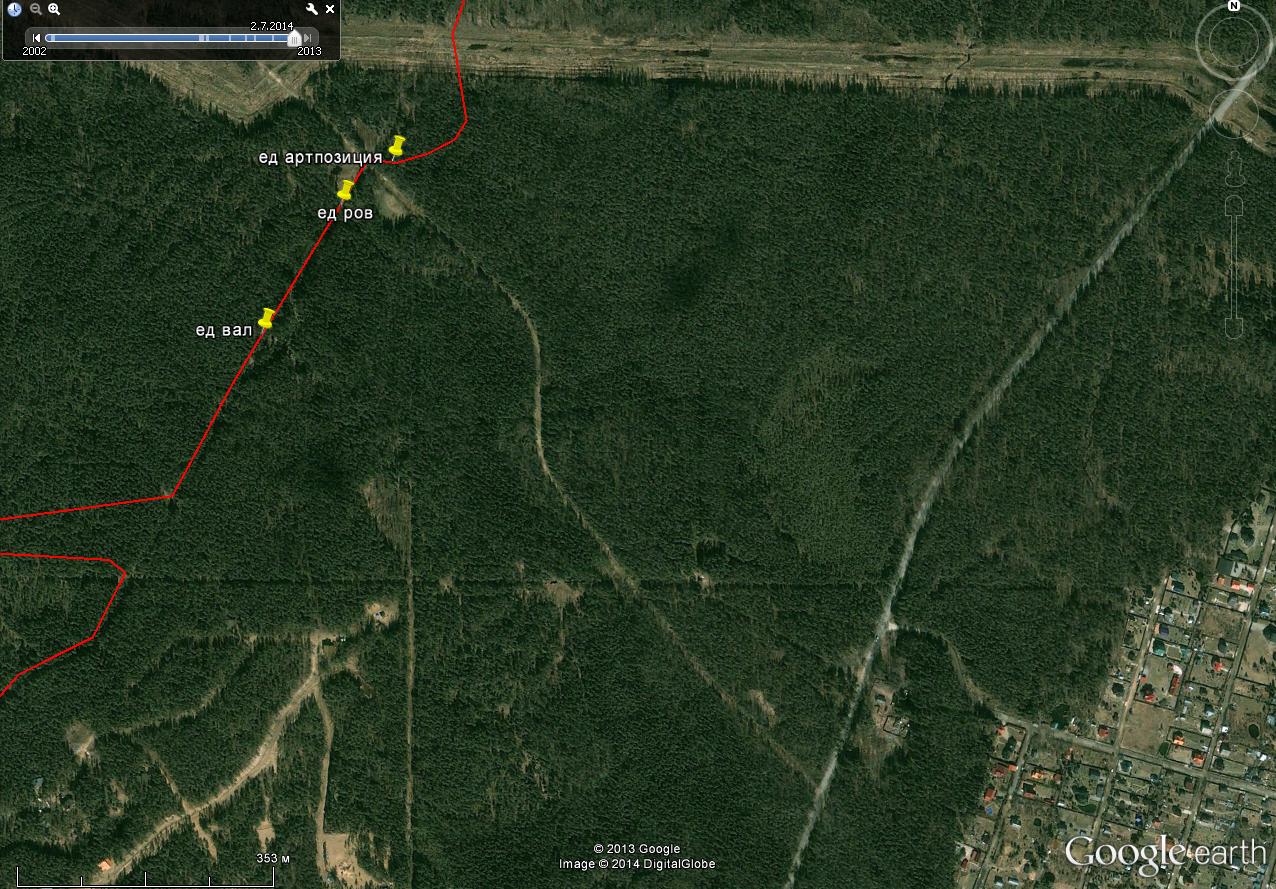This screenshot has height=889, width=1276.
Task: Click the N compass to reset north
Action: [x=1234, y=6]
